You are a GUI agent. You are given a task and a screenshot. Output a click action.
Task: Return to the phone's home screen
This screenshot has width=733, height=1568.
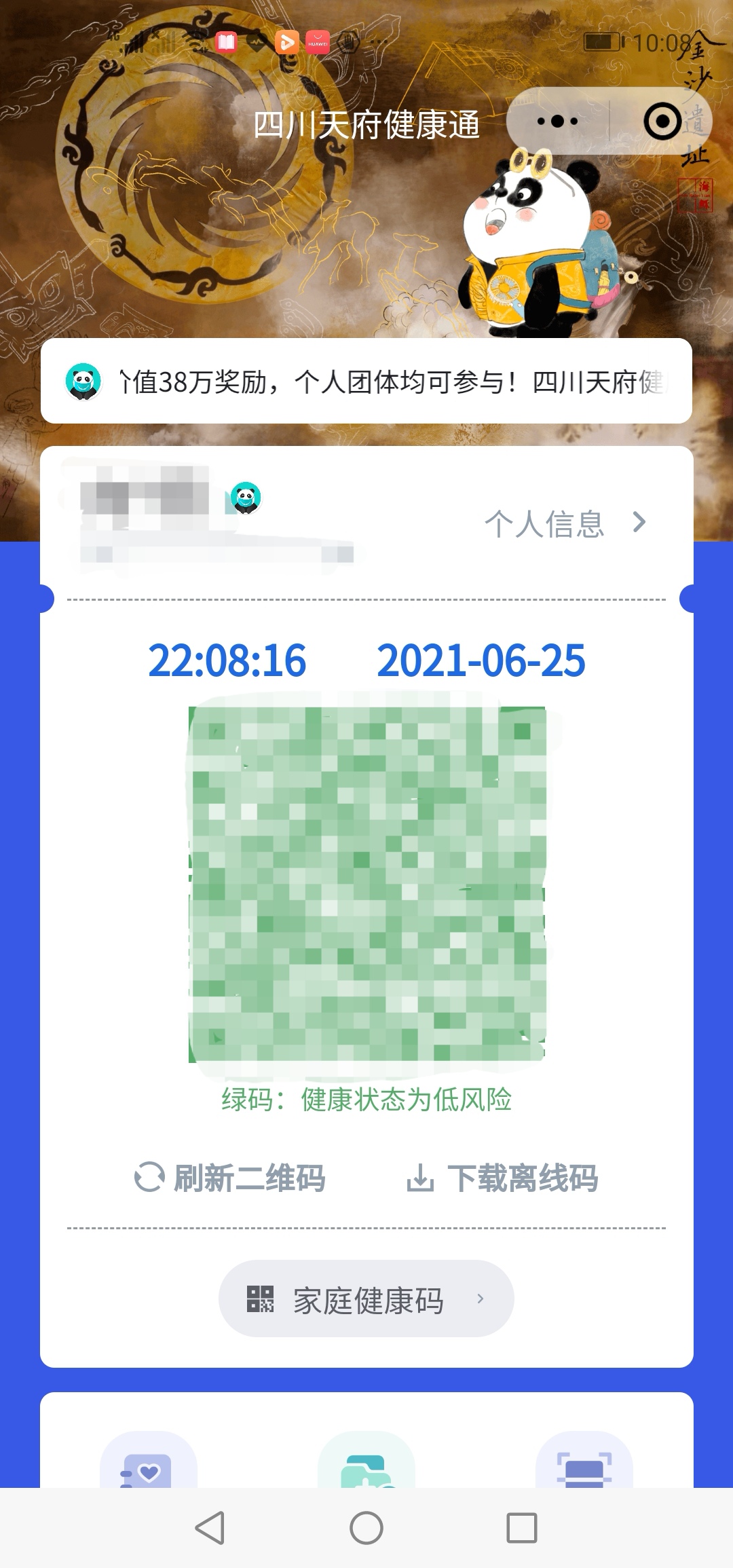366,1527
